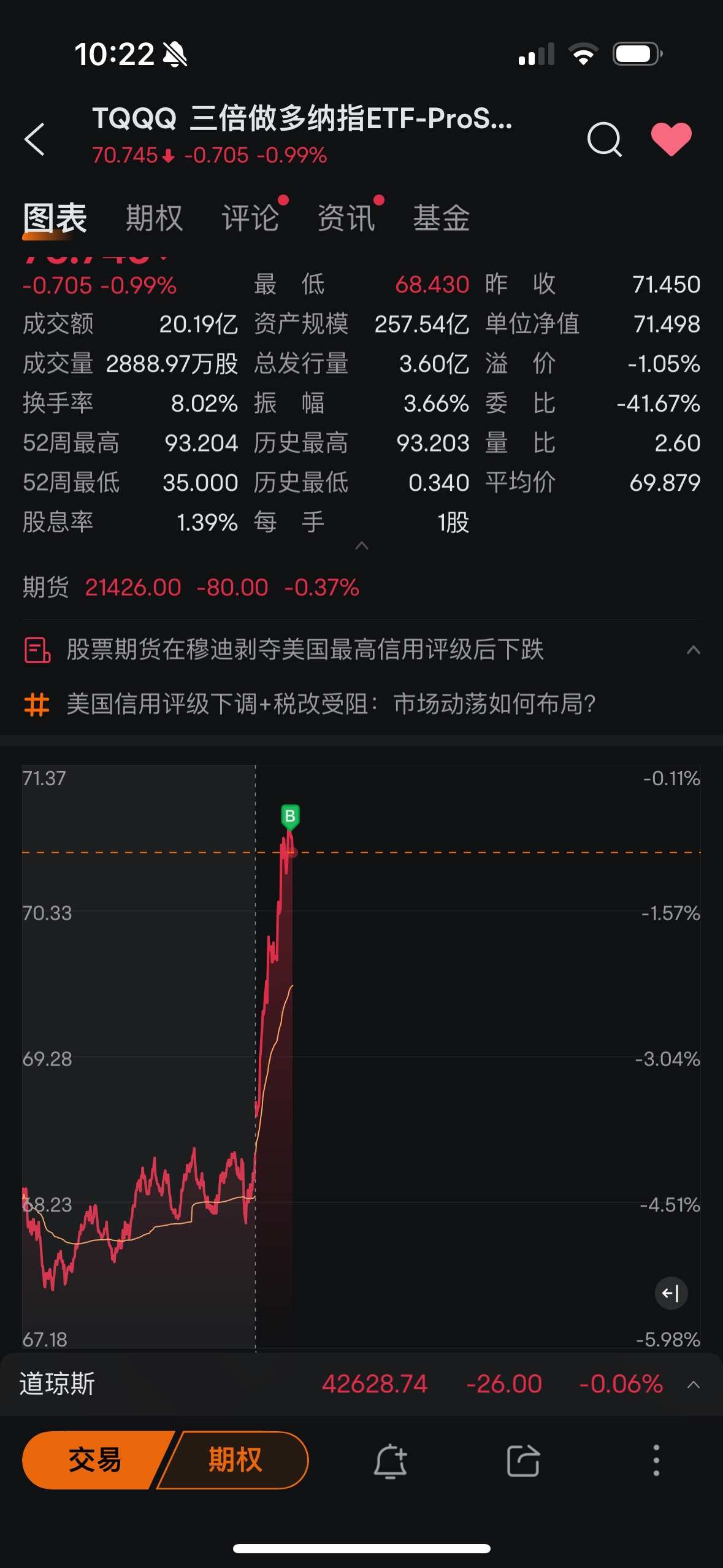Open the search magnifier icon

[605, 139]
